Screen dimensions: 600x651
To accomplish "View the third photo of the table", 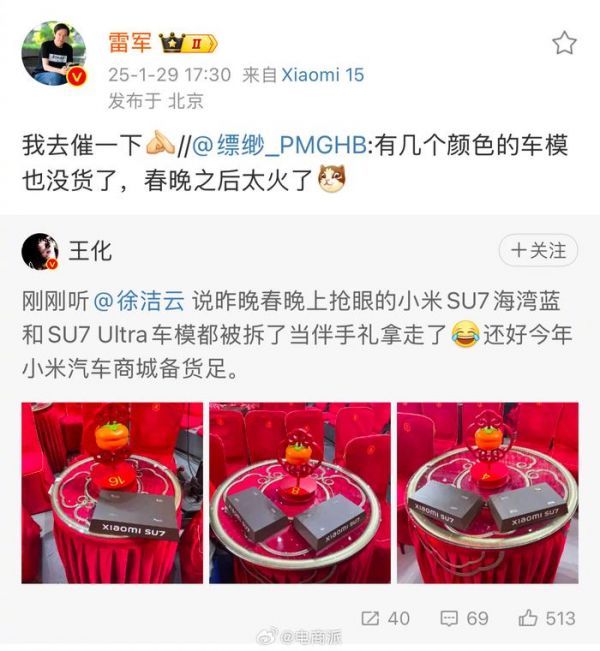I will pos(487,493).
